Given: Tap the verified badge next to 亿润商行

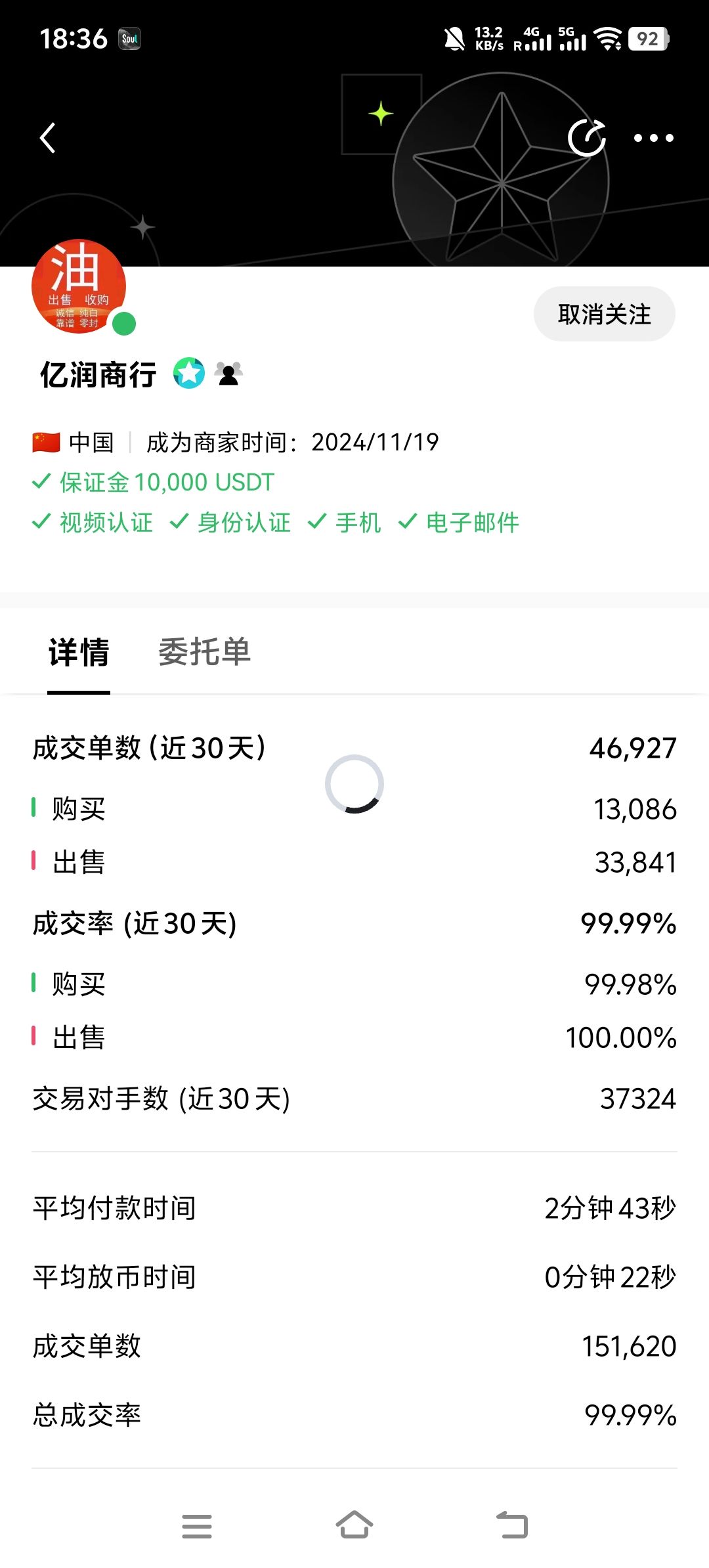Looking at the screenshot, I should 189,374.
